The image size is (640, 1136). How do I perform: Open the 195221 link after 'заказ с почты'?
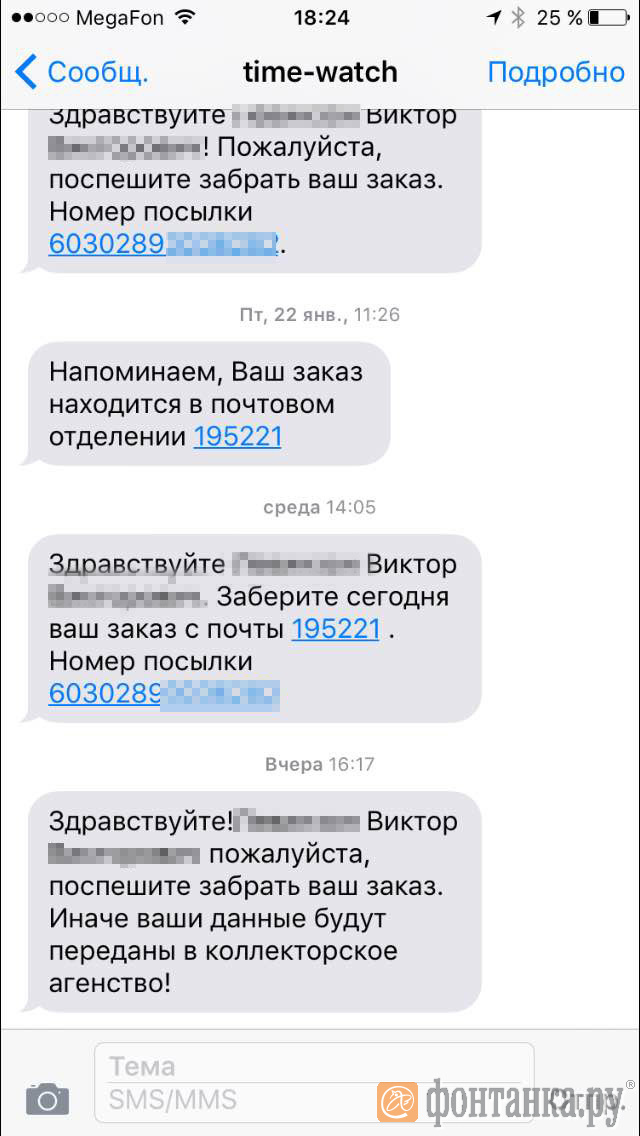(336, 630)
